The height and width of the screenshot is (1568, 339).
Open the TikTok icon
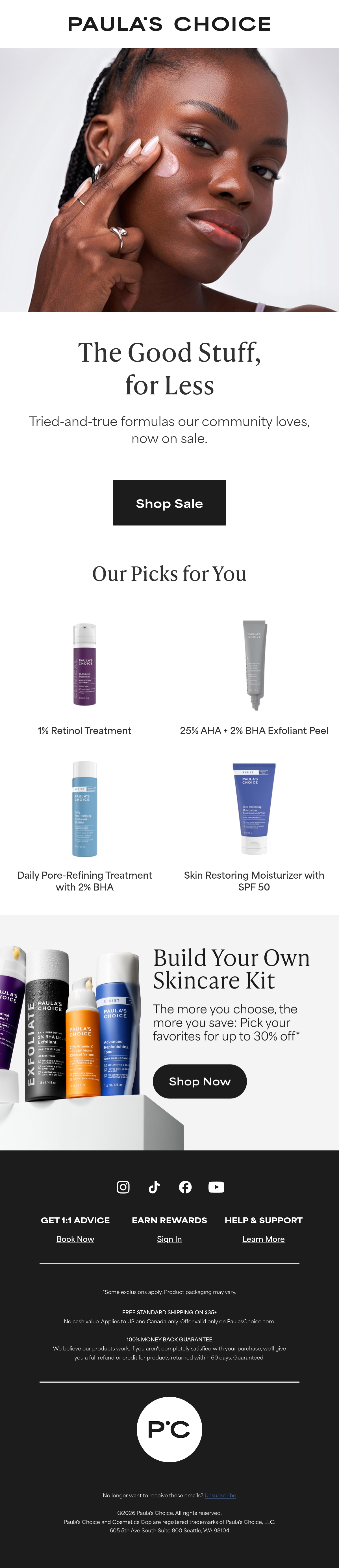[154, 1187]
